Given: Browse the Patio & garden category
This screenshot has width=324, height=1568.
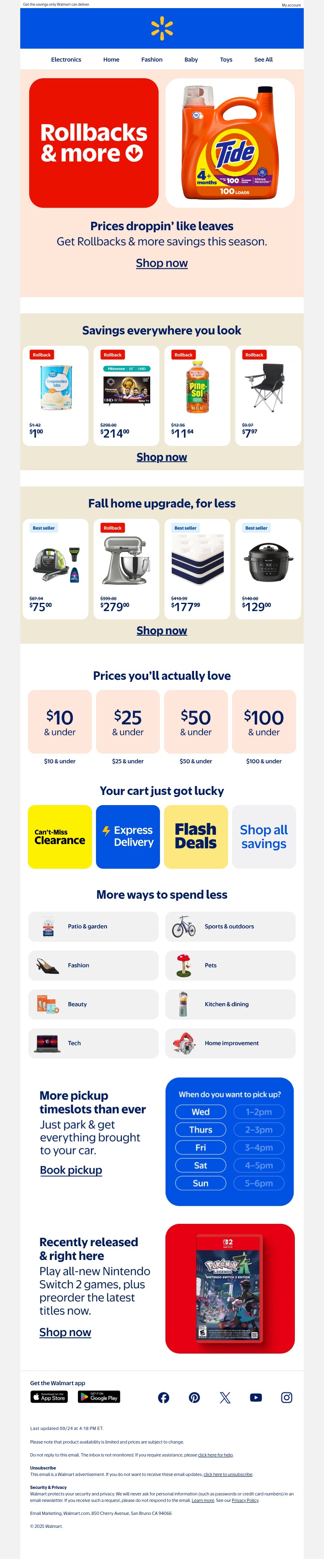Looking at the screenshot, I should (93, 926).
